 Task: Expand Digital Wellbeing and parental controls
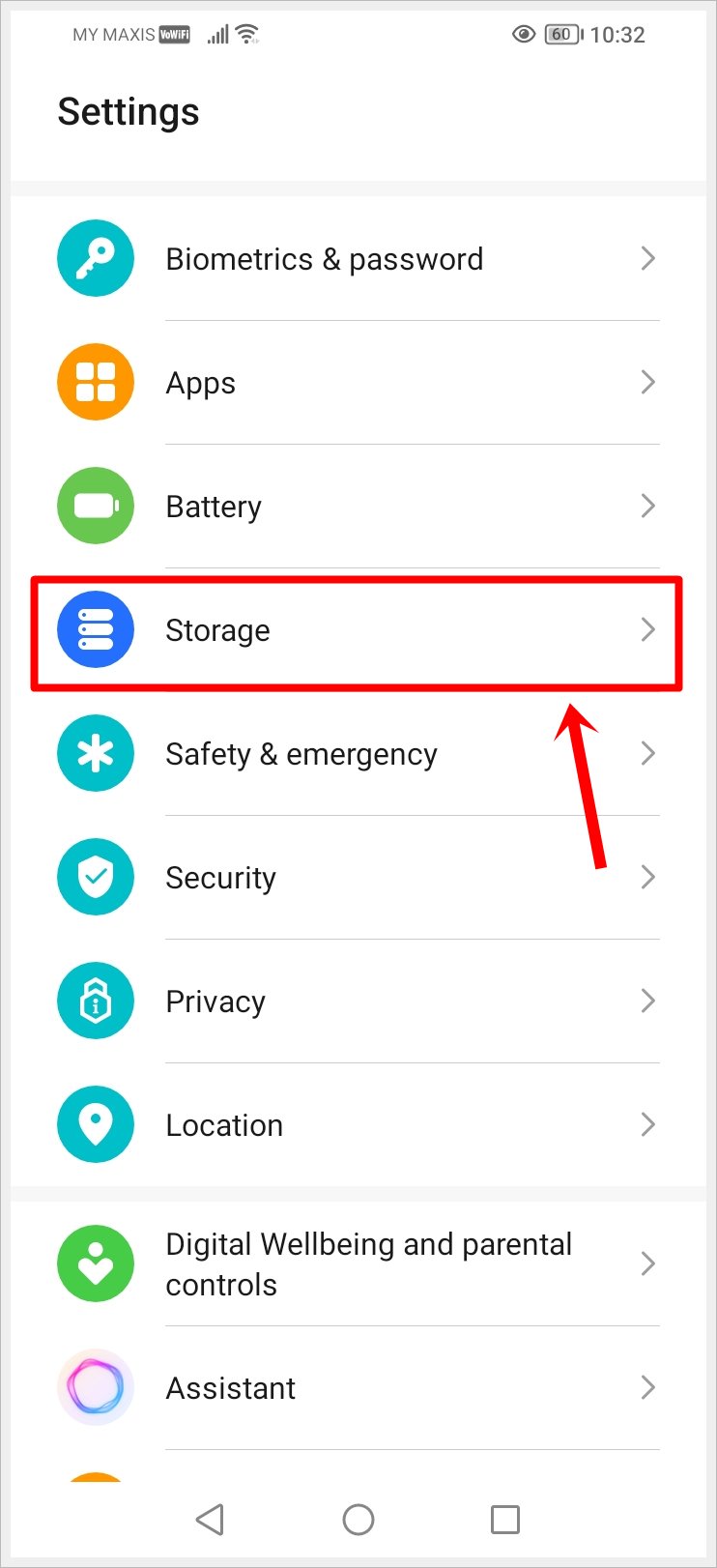tap(648, 1263)
